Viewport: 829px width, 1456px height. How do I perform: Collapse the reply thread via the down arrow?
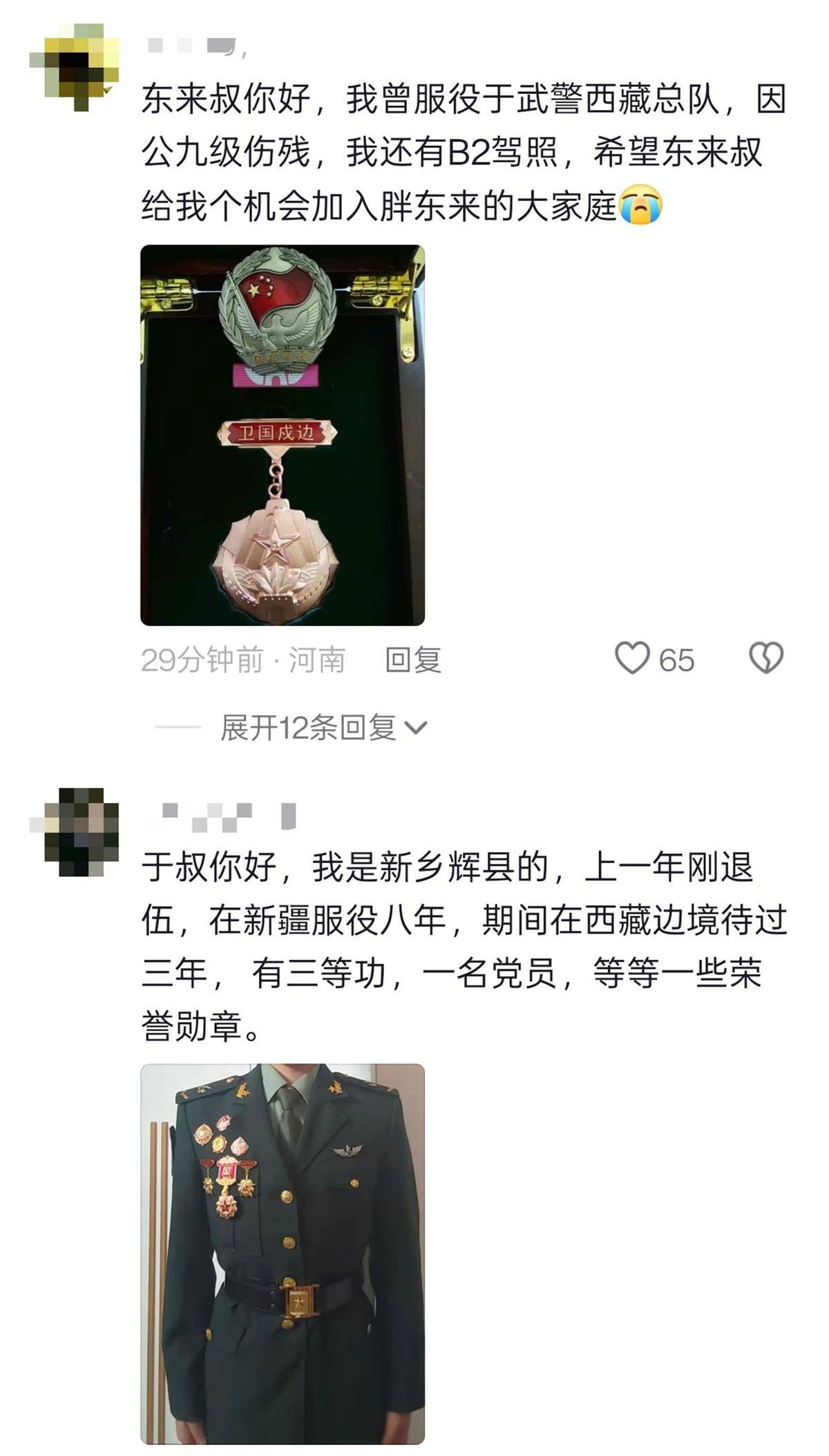point(415,726)
